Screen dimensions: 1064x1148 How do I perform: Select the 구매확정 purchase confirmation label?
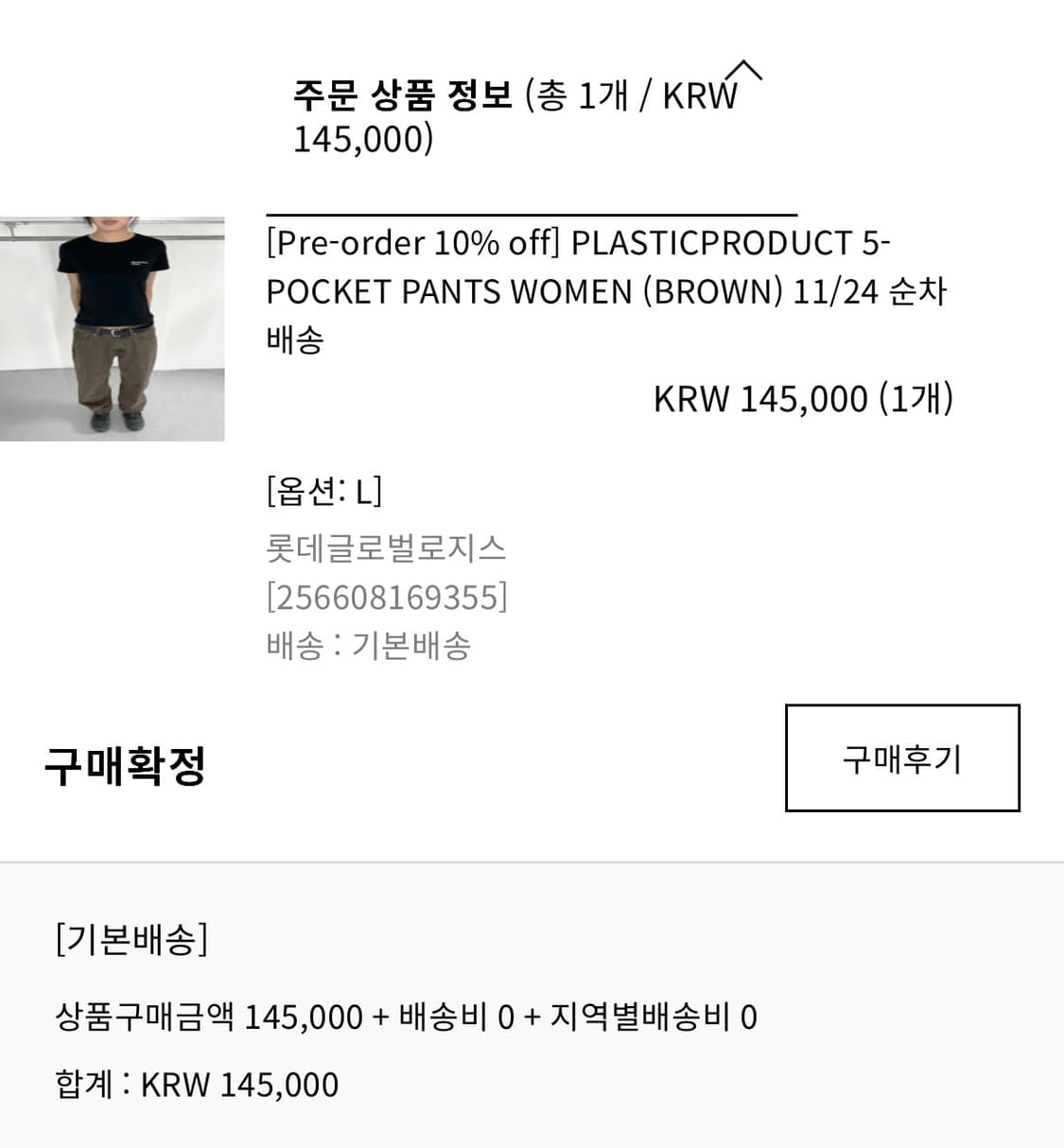(126, 763)
